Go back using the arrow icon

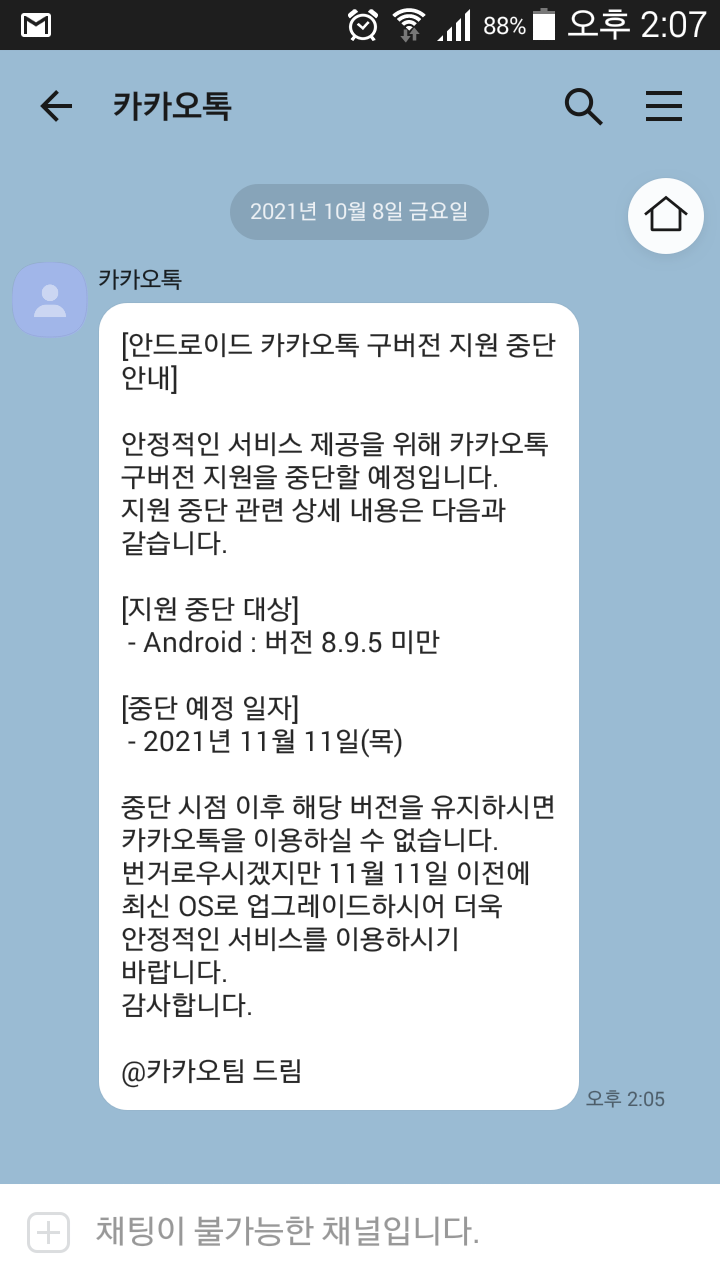coord(56,106)
